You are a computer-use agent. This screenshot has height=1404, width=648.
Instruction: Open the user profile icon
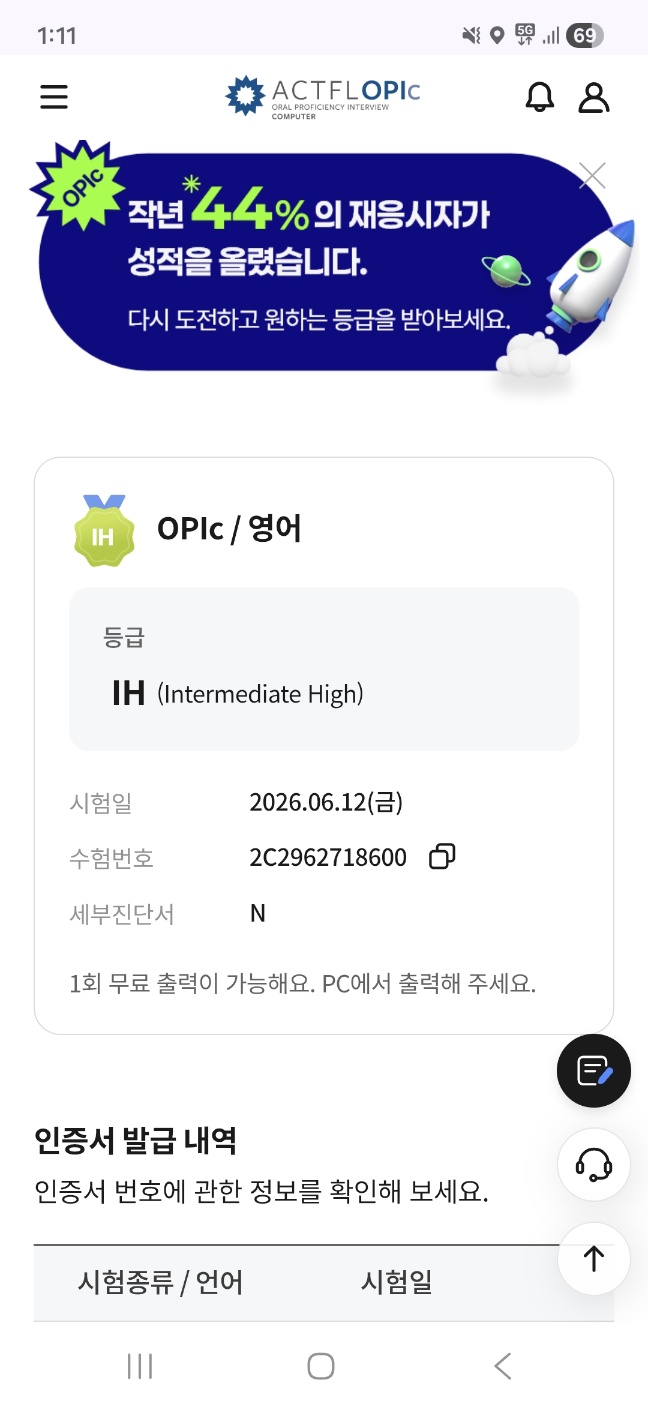pos(594,96)
